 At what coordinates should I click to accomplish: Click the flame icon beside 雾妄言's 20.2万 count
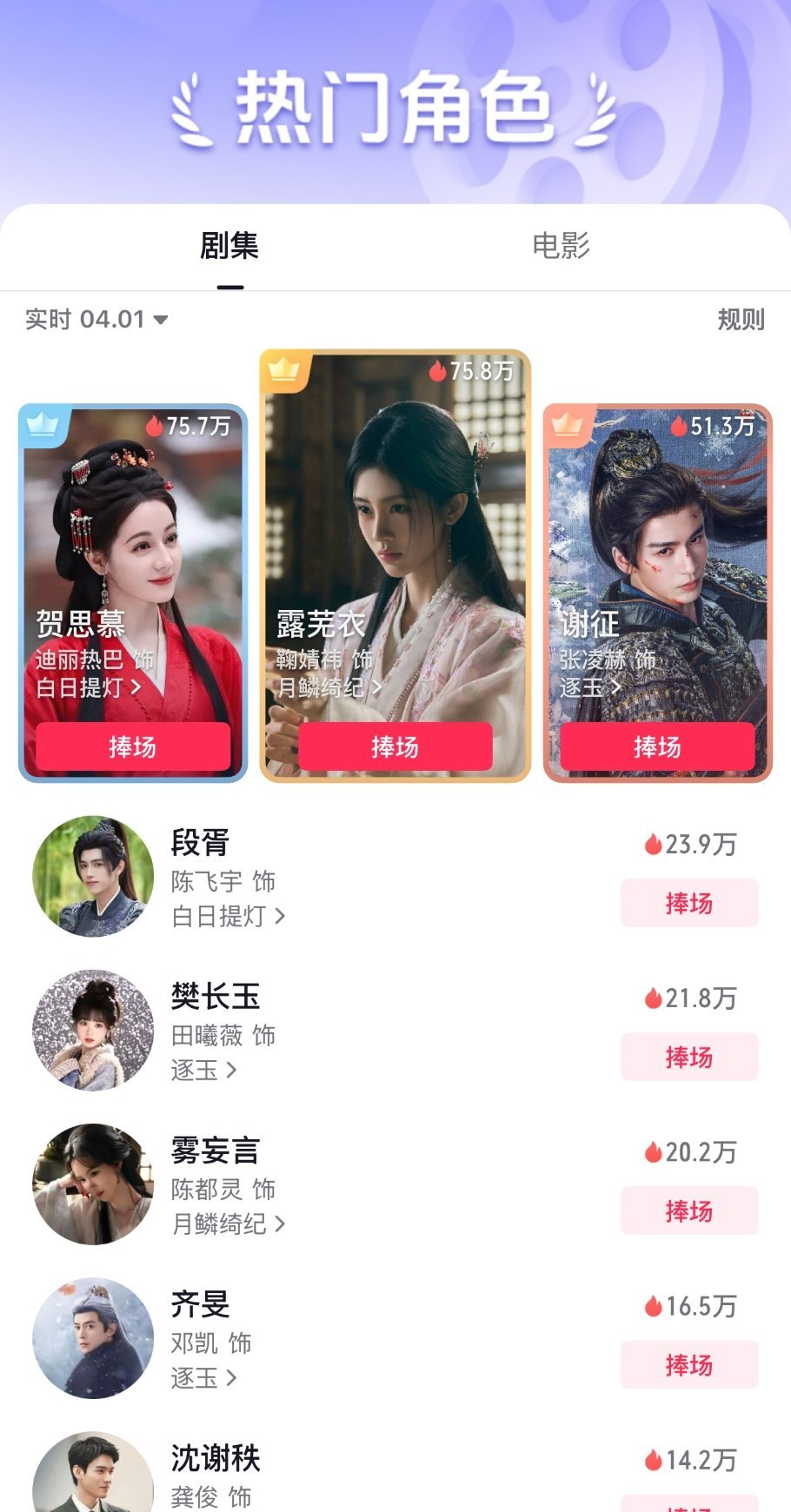[654, 1153]
